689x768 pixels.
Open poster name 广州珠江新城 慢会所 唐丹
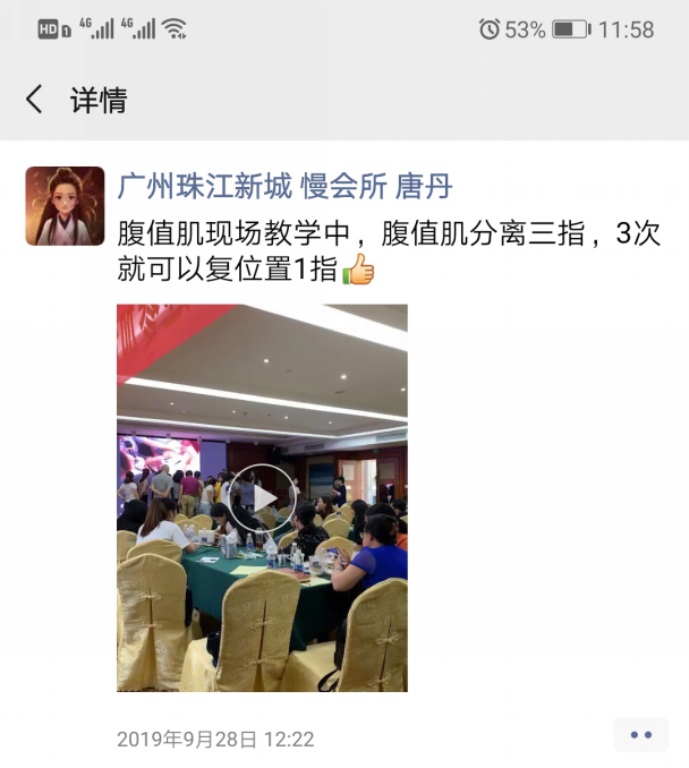coord(285,186)
